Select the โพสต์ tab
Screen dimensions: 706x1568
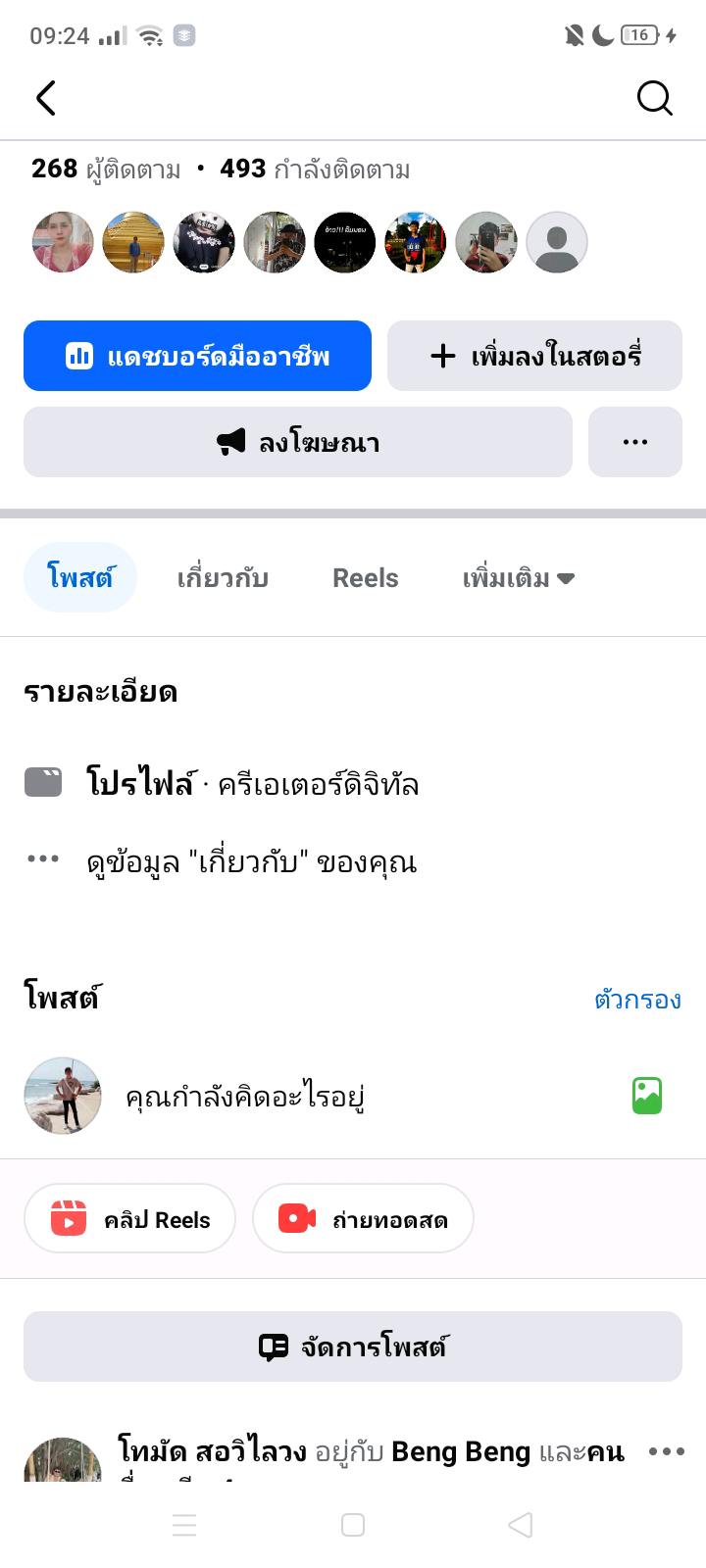(x=79, y=577)
